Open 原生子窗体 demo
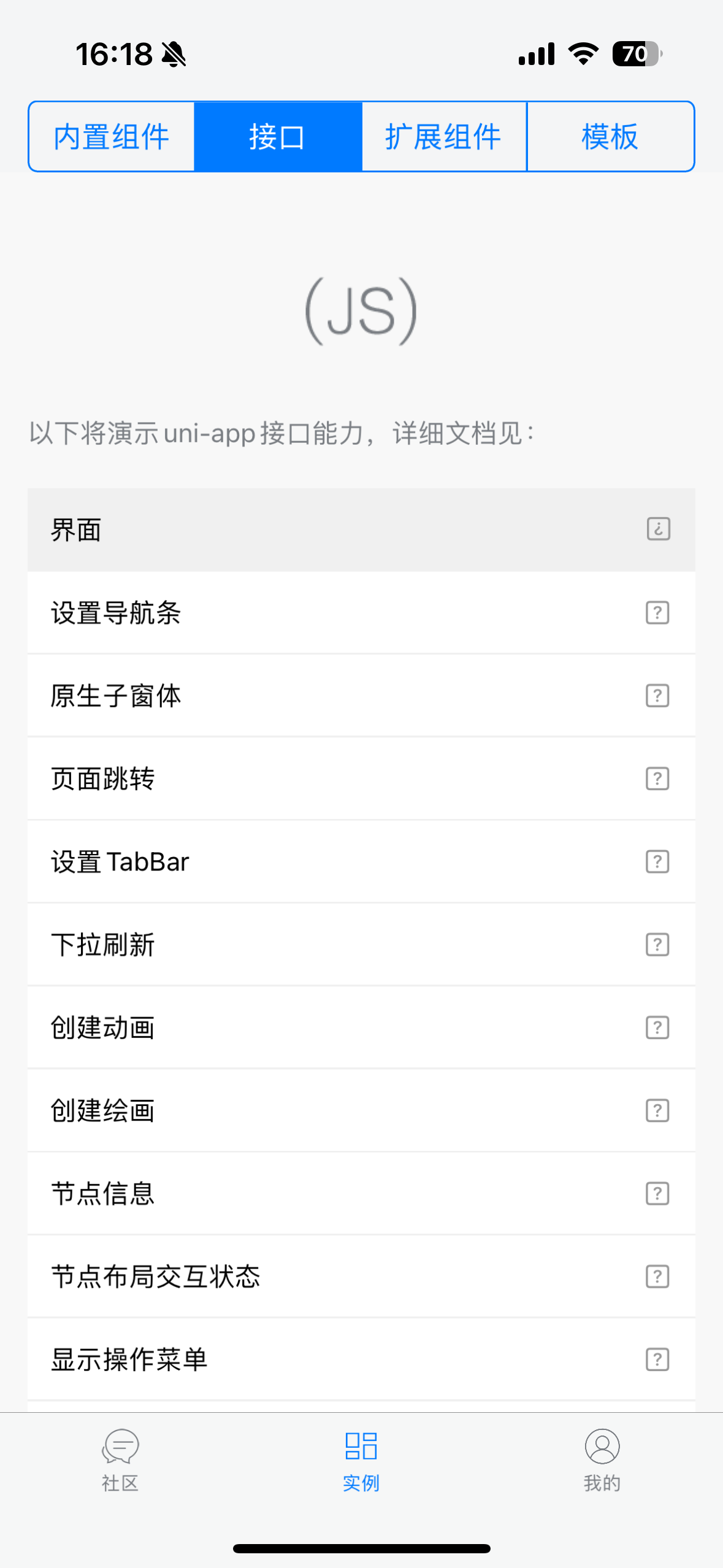This screenshot has width=723, height=1568. [361, 696]
